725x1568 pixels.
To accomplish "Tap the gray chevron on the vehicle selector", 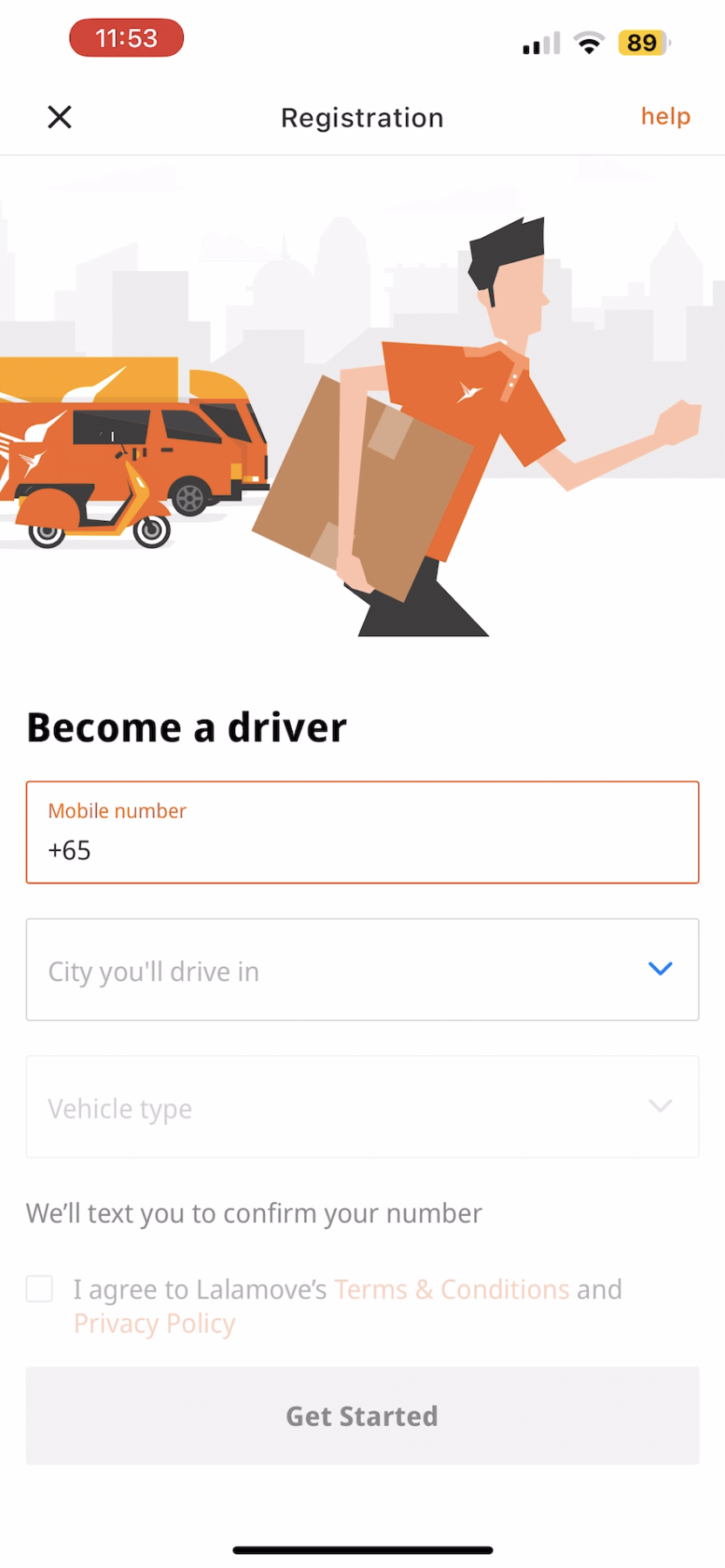I will pyautogui.click(x=661, y=1106).
